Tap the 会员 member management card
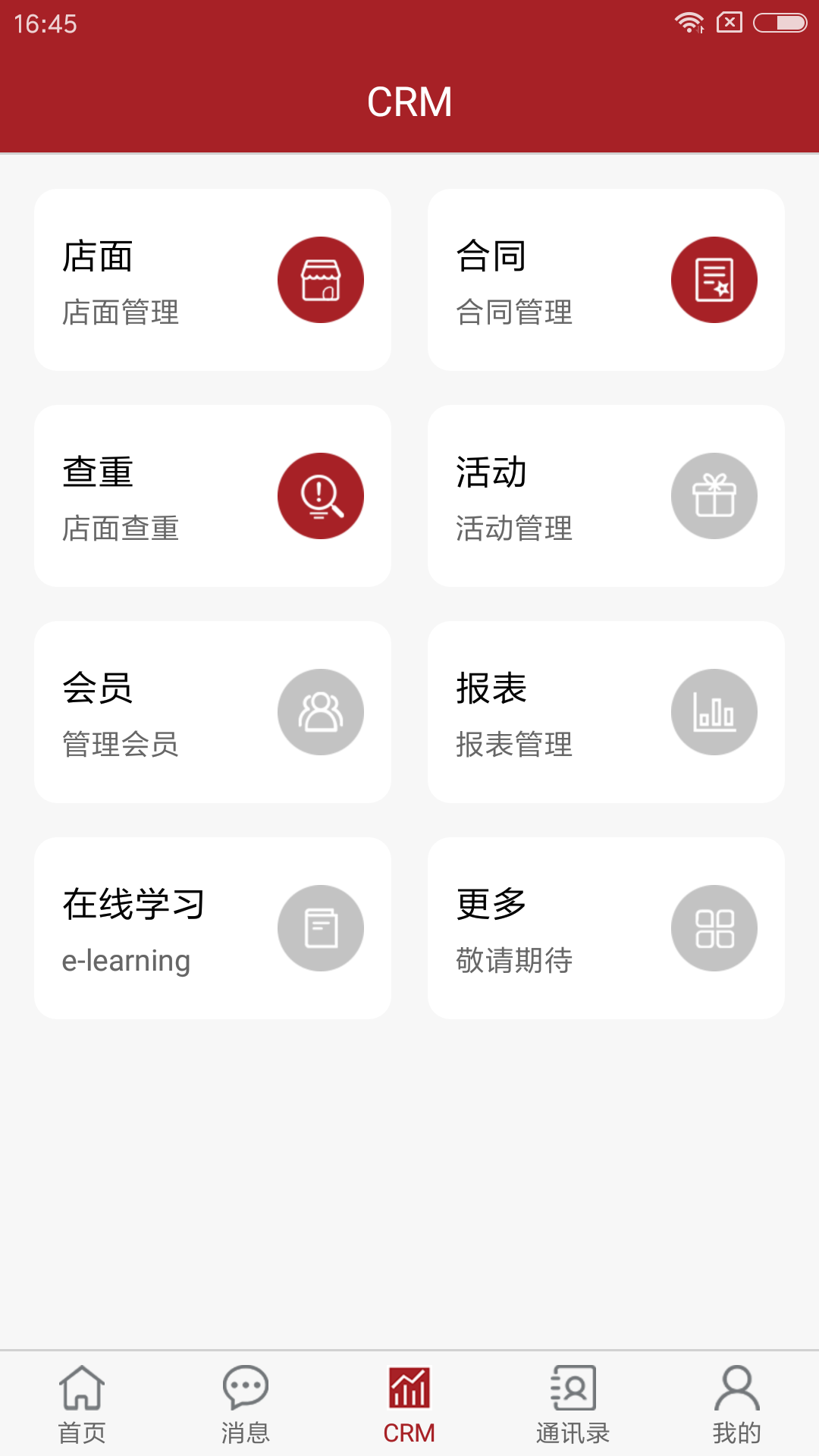The image size is (819, 1456). pyautogui.click(x=212, y=712)
